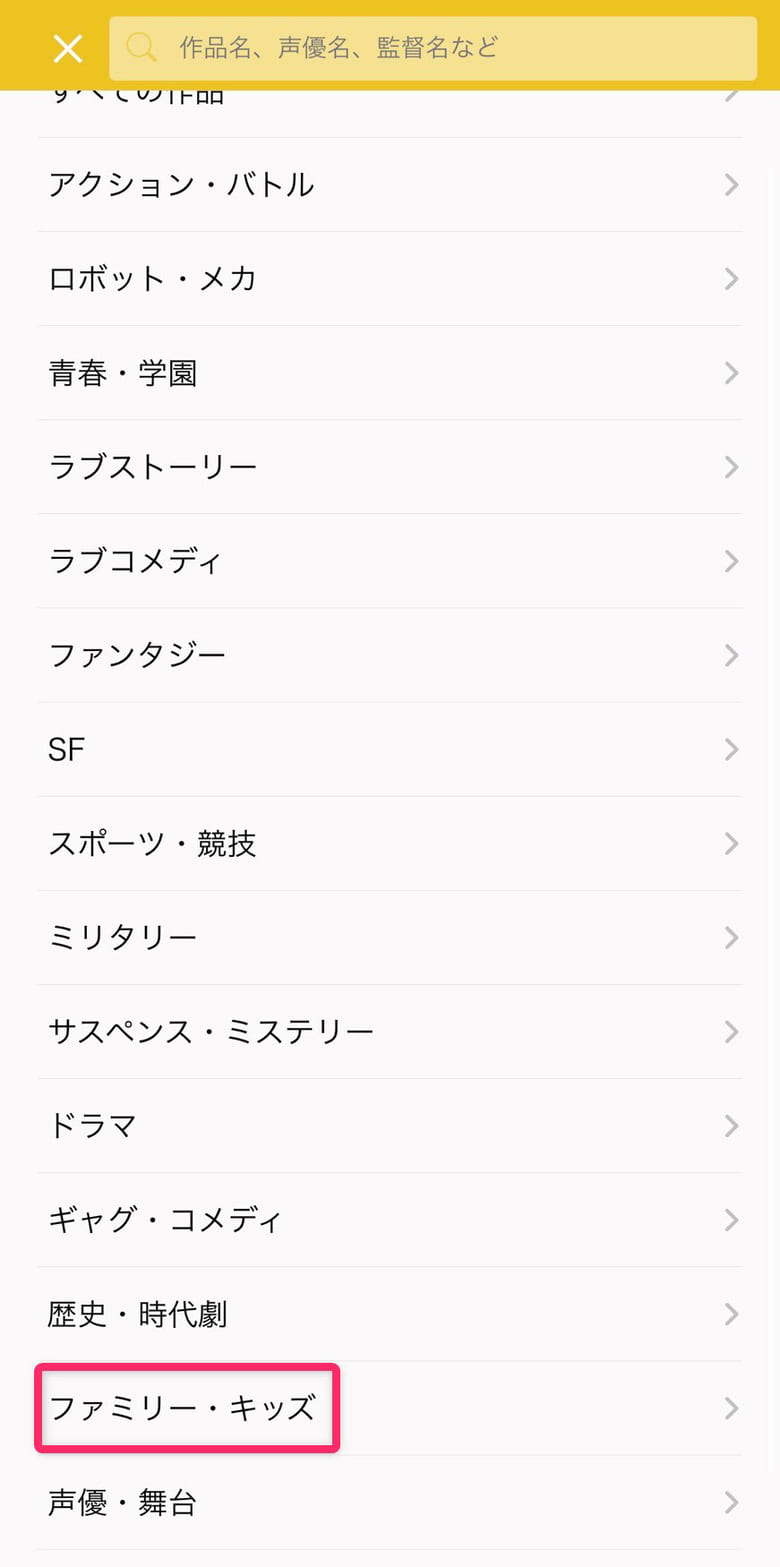Close the search panel via the X icon
This screenshot has width=780, height=1567.
pyautogui.click(x=66, y=47)
